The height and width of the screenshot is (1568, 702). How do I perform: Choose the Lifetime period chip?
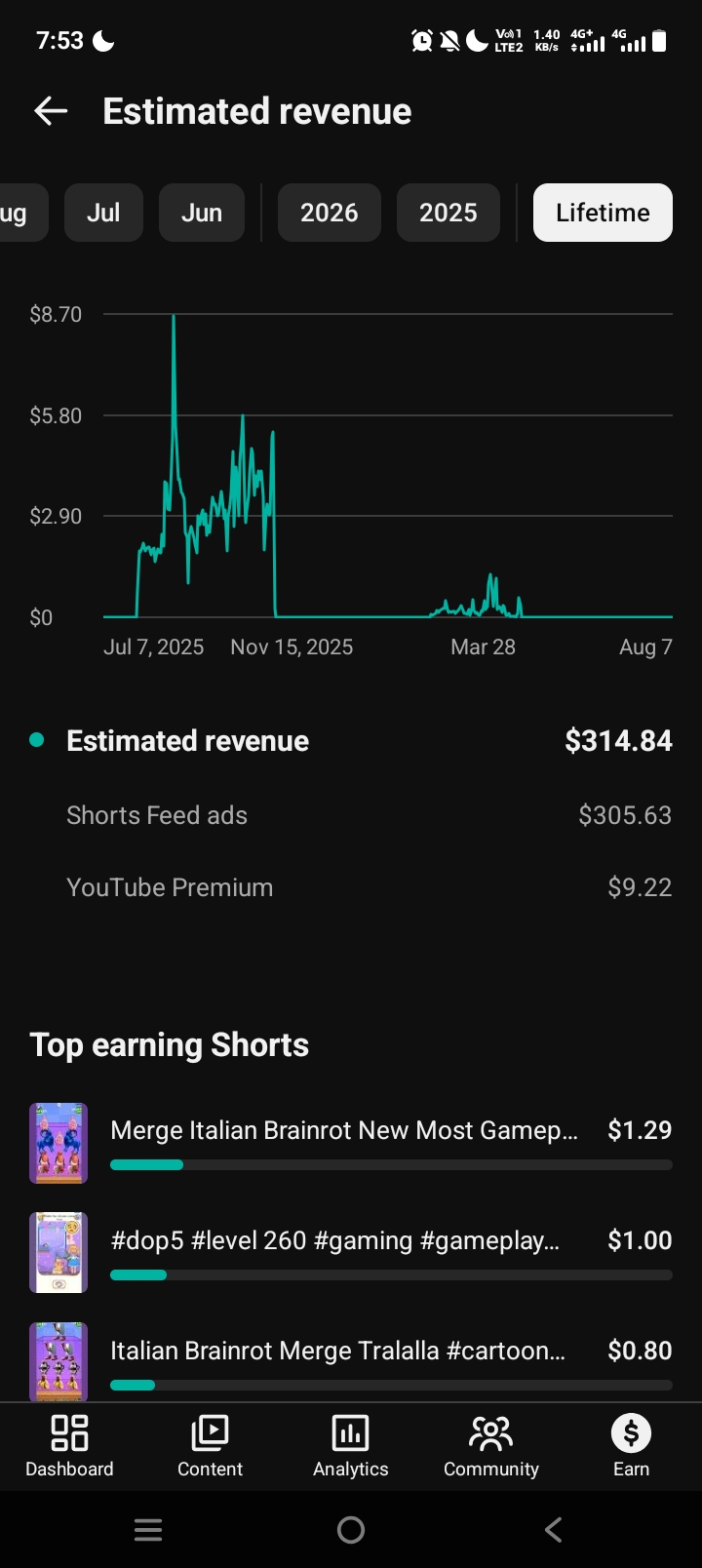coord(603,213)
